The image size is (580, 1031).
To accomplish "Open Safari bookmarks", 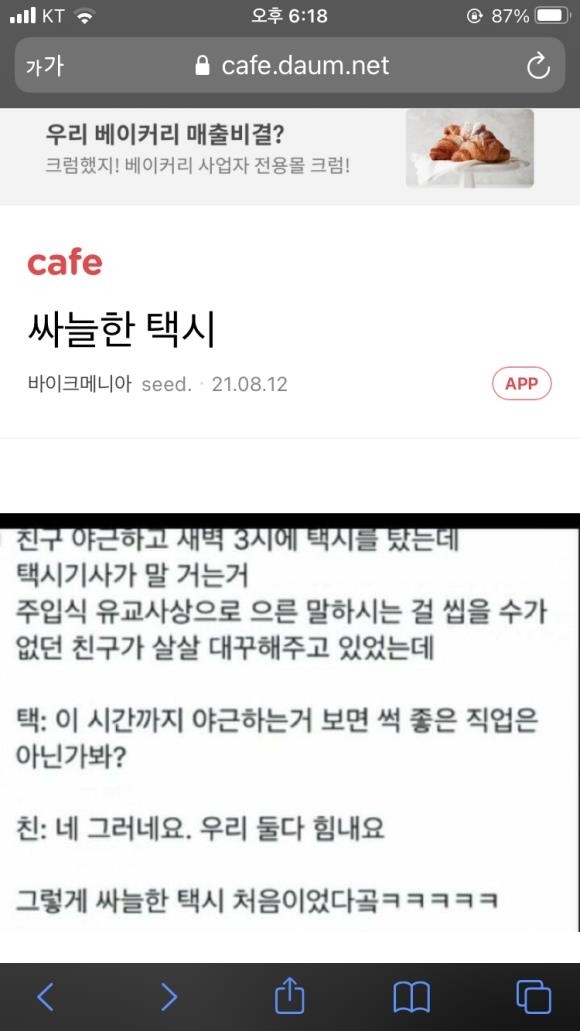I will (412, 997).
